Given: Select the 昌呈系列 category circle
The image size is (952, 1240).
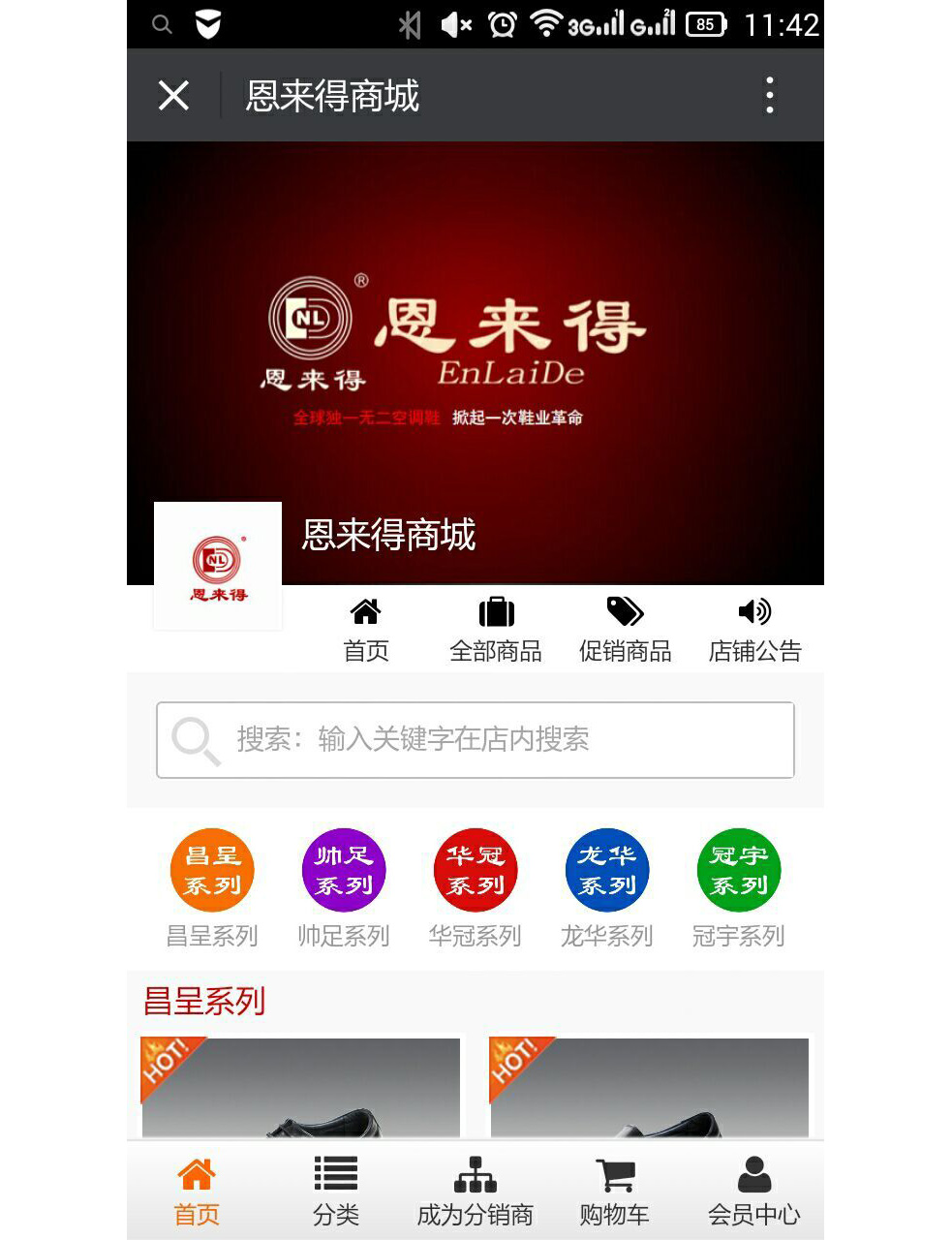Looking at the screenshot, I should point(212,870).
